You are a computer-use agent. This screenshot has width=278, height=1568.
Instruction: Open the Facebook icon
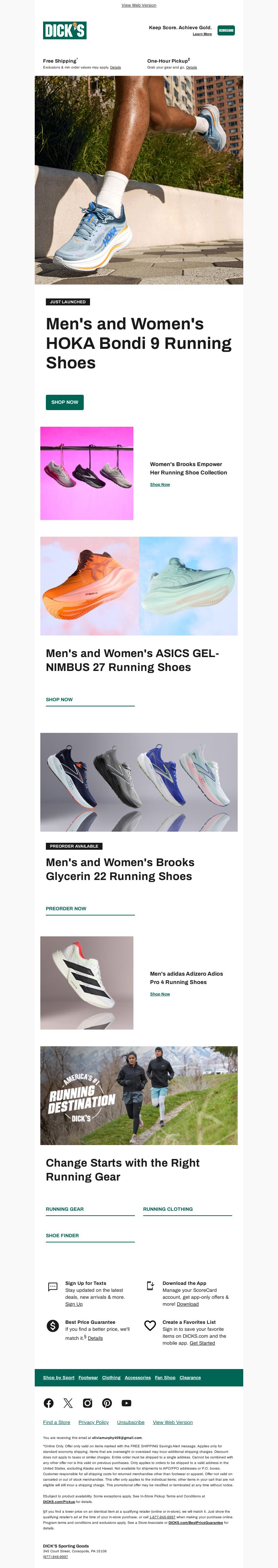(49, 1403)
